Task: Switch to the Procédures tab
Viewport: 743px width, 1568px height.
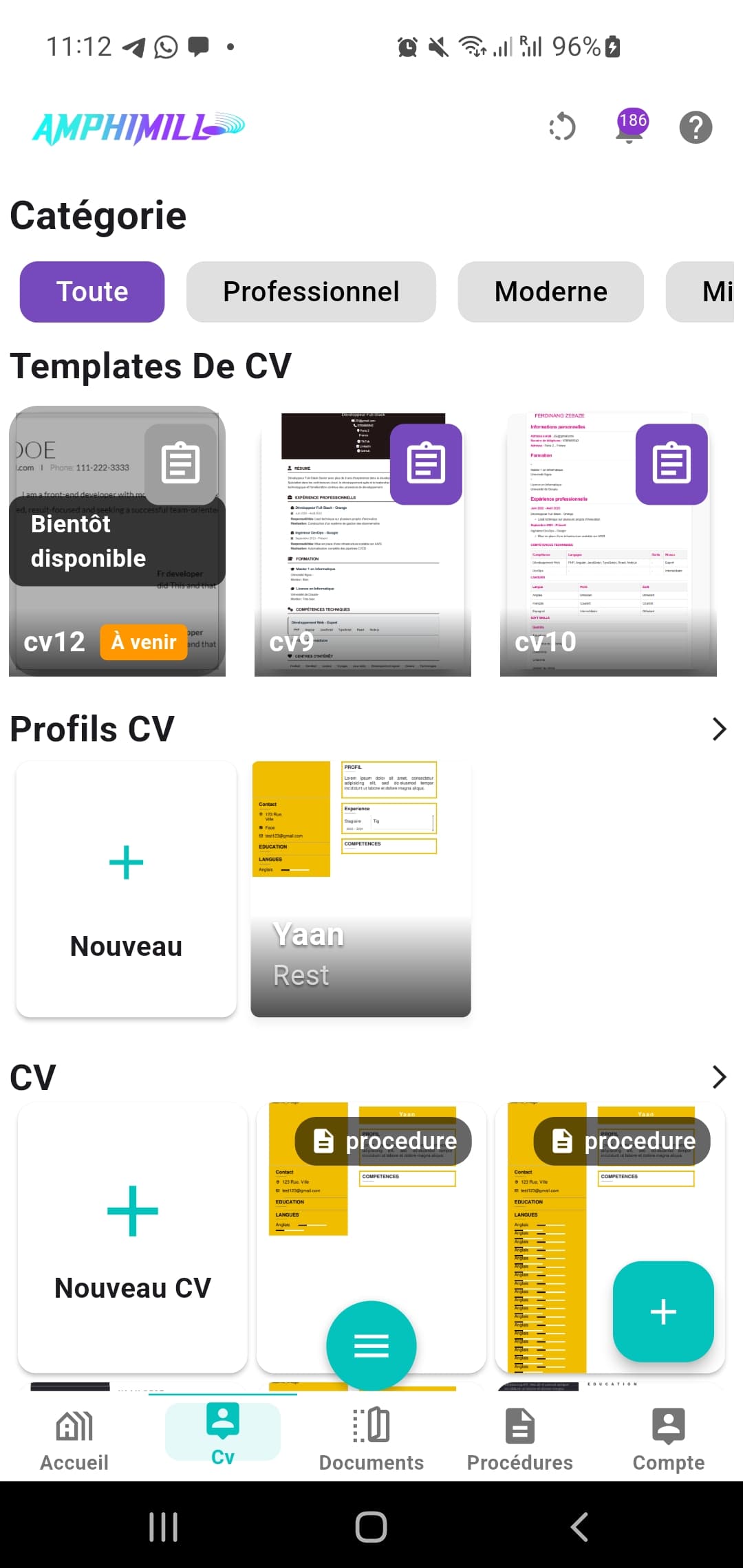Action: (520, 1440)
